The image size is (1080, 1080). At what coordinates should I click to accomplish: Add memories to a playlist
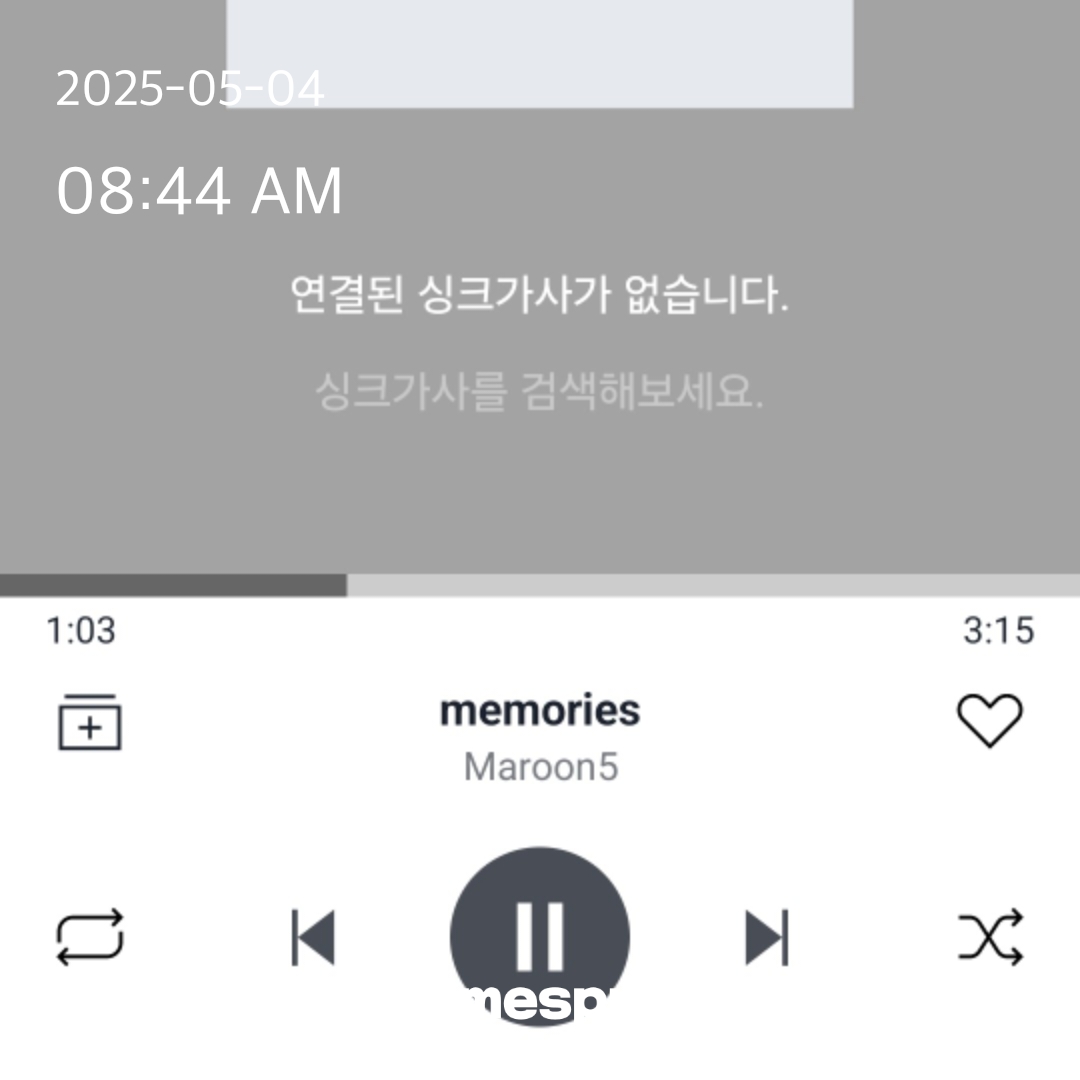[x=90, y=721]
